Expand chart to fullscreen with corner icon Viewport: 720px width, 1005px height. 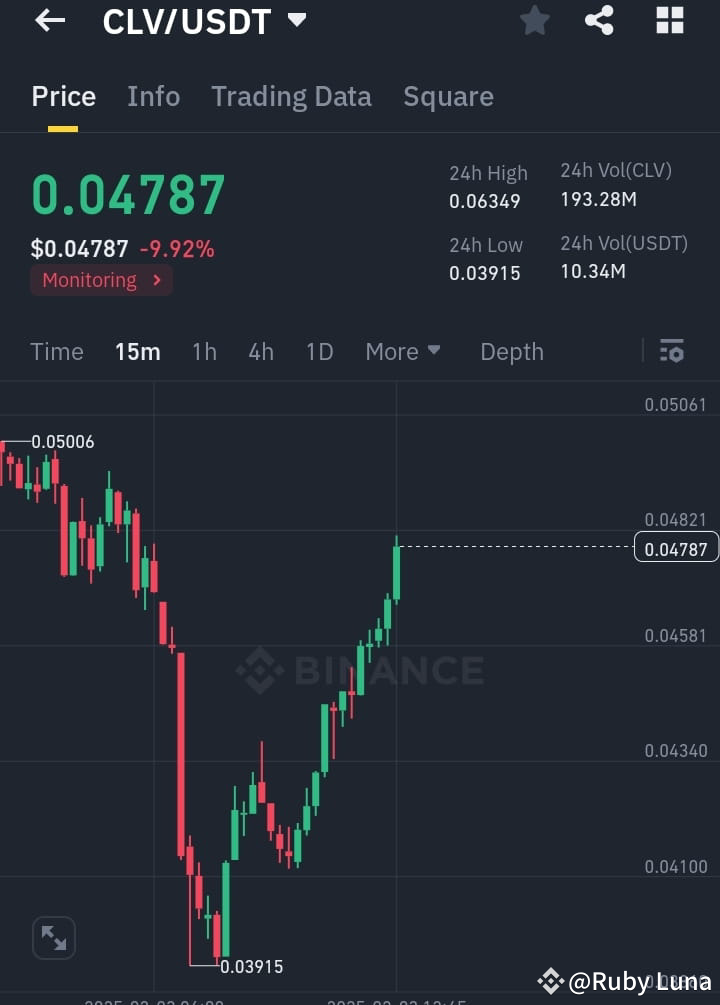53,938
